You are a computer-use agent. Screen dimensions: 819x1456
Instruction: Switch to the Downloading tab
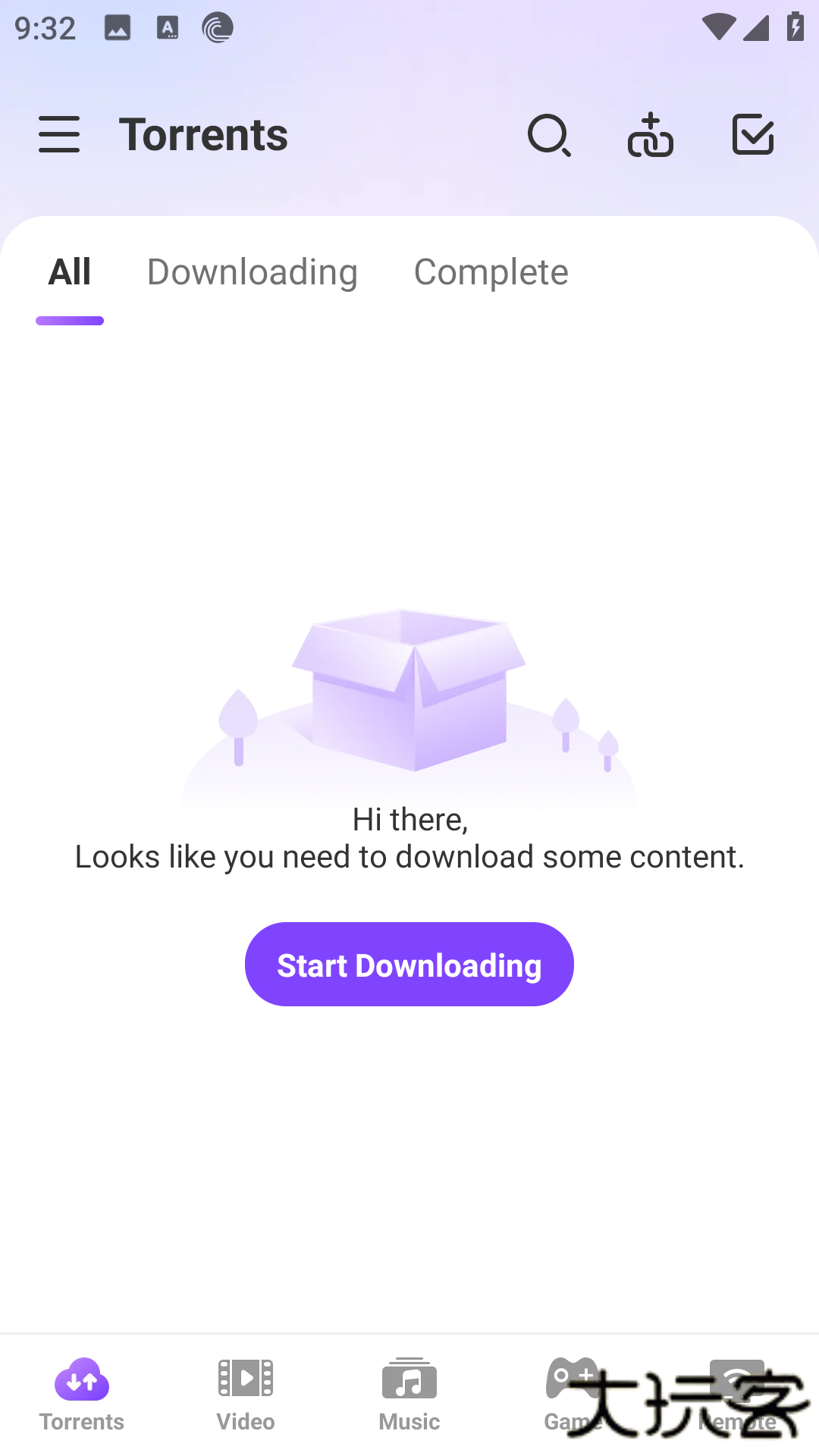[x=253, y=271]
